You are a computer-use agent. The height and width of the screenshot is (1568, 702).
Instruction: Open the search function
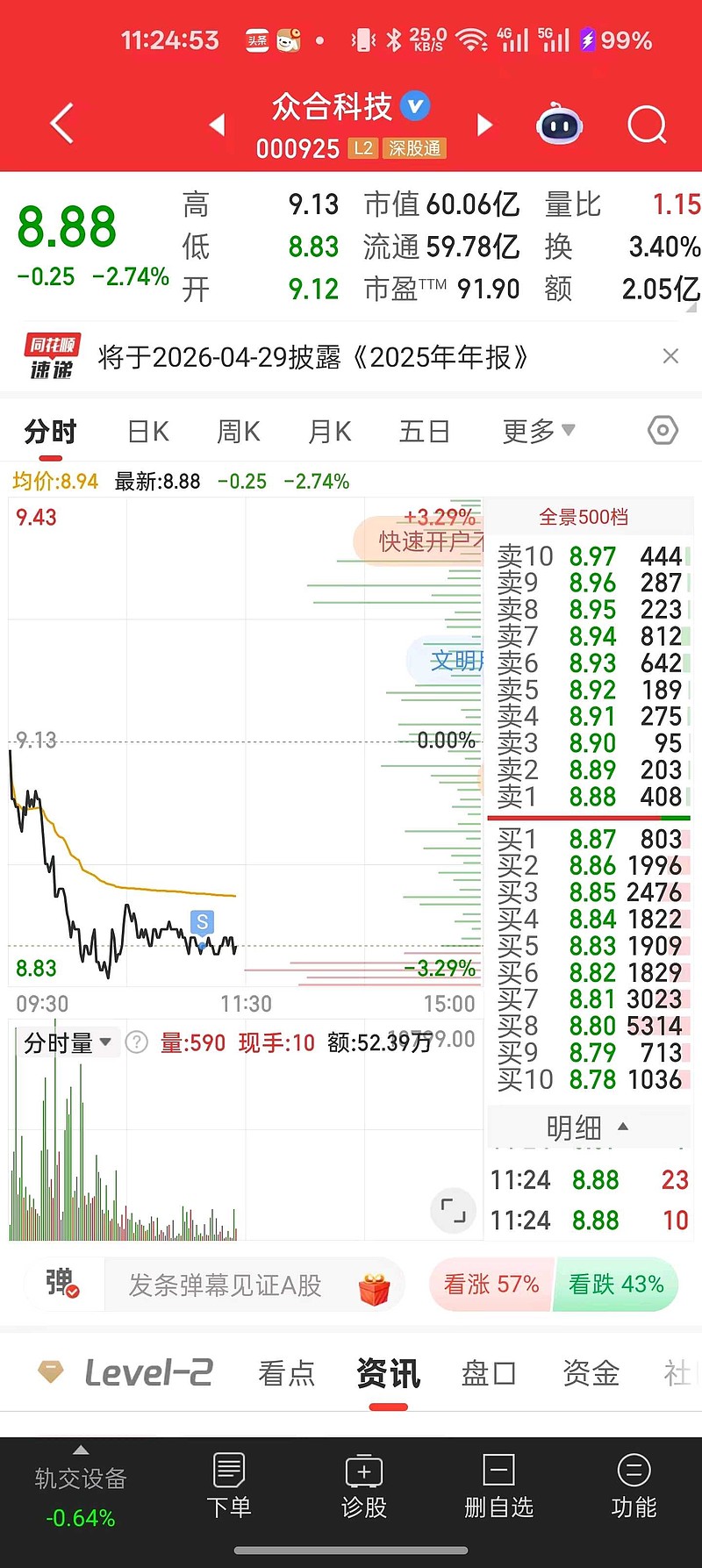tap(647, 124)
